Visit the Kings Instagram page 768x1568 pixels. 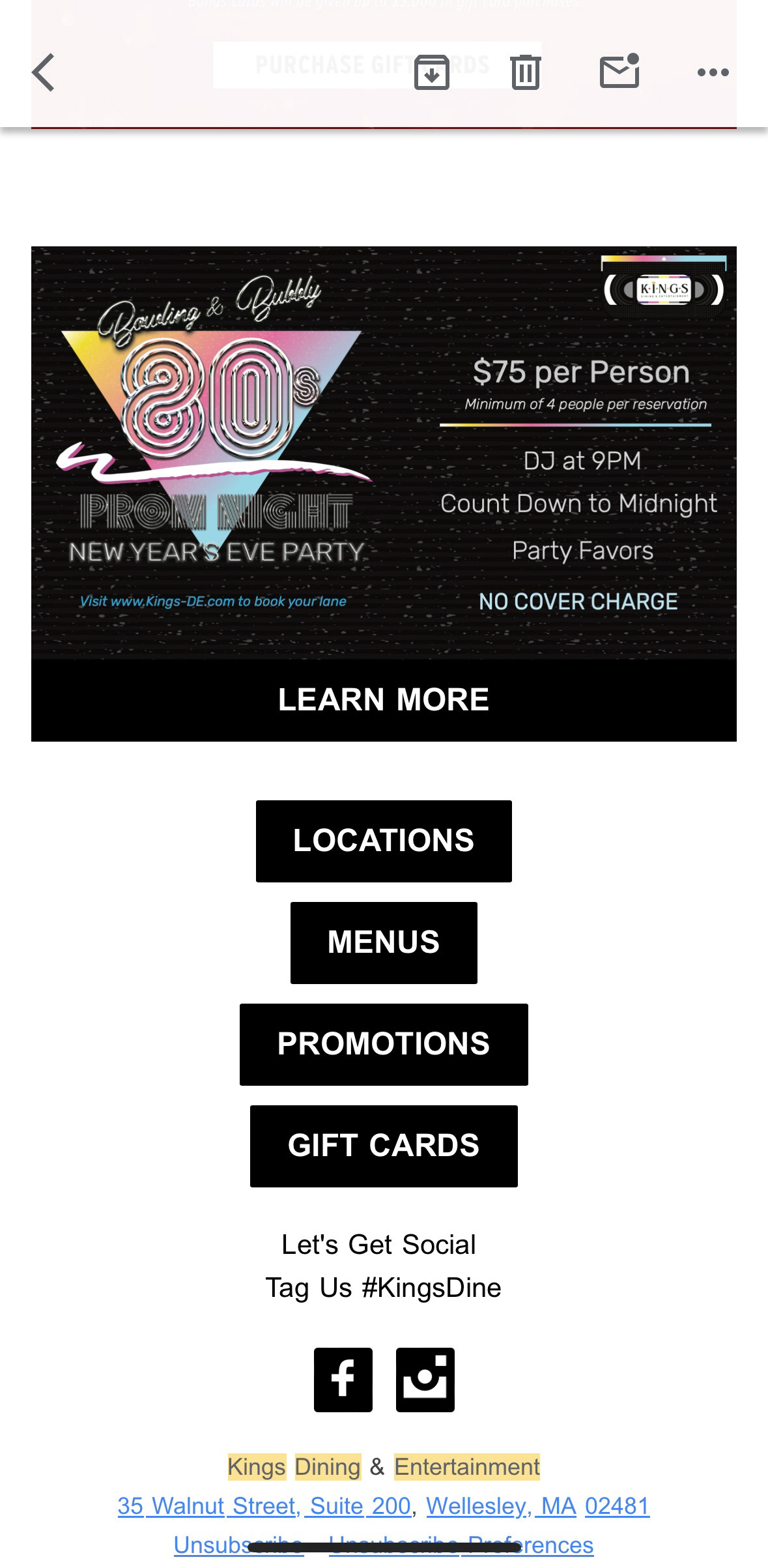[425, 1380]
